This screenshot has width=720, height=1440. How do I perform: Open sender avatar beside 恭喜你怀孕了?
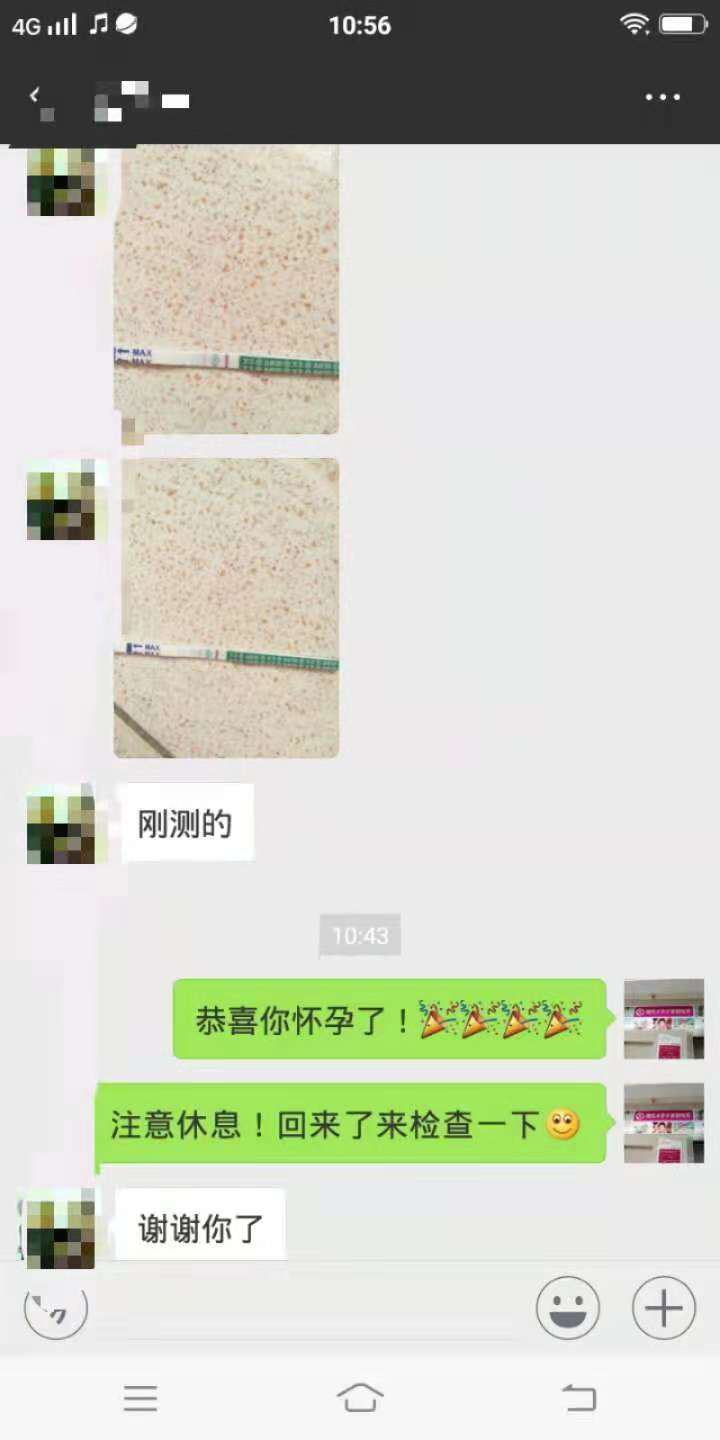pyautogui.click(x=664, y=1019)
